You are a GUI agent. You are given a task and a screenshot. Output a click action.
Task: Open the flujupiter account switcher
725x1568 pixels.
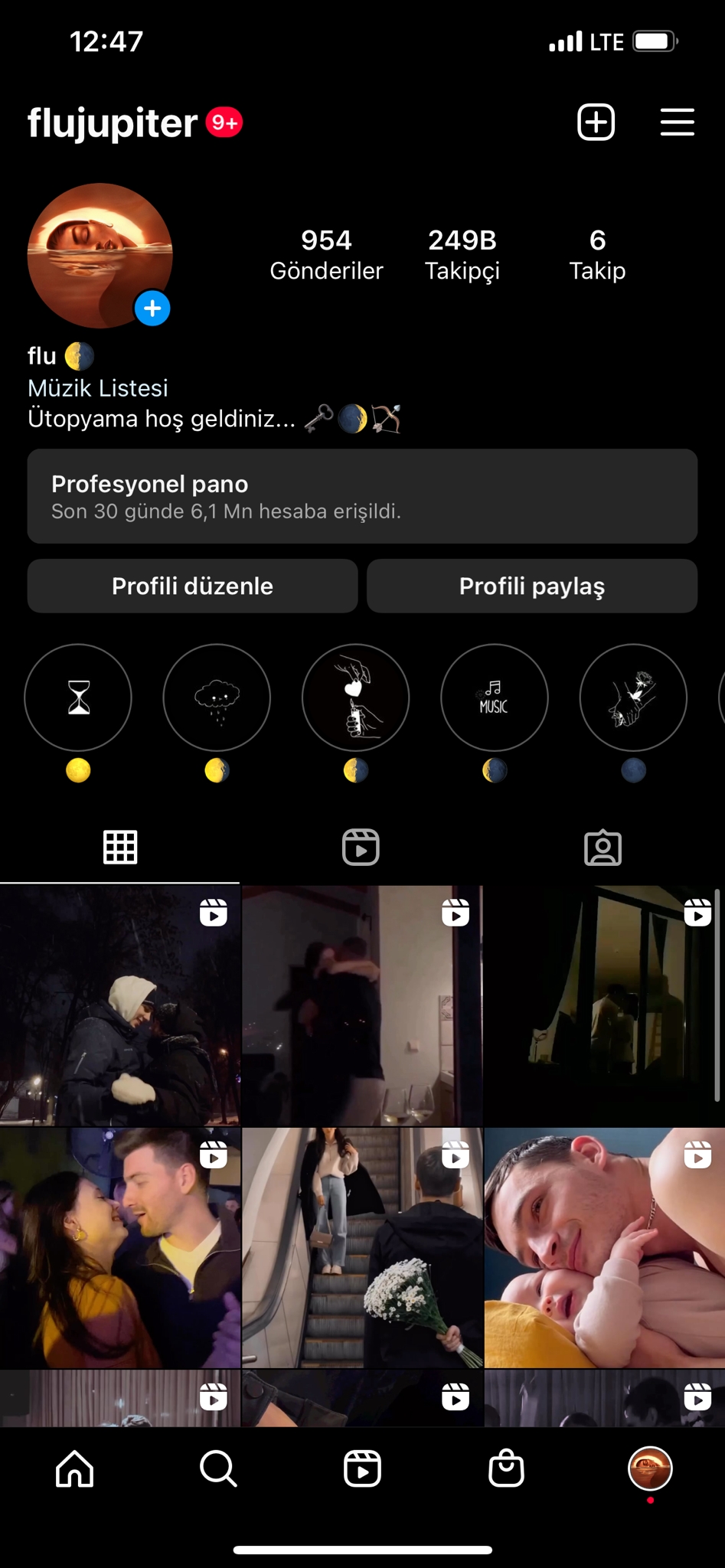coord(113,123)
